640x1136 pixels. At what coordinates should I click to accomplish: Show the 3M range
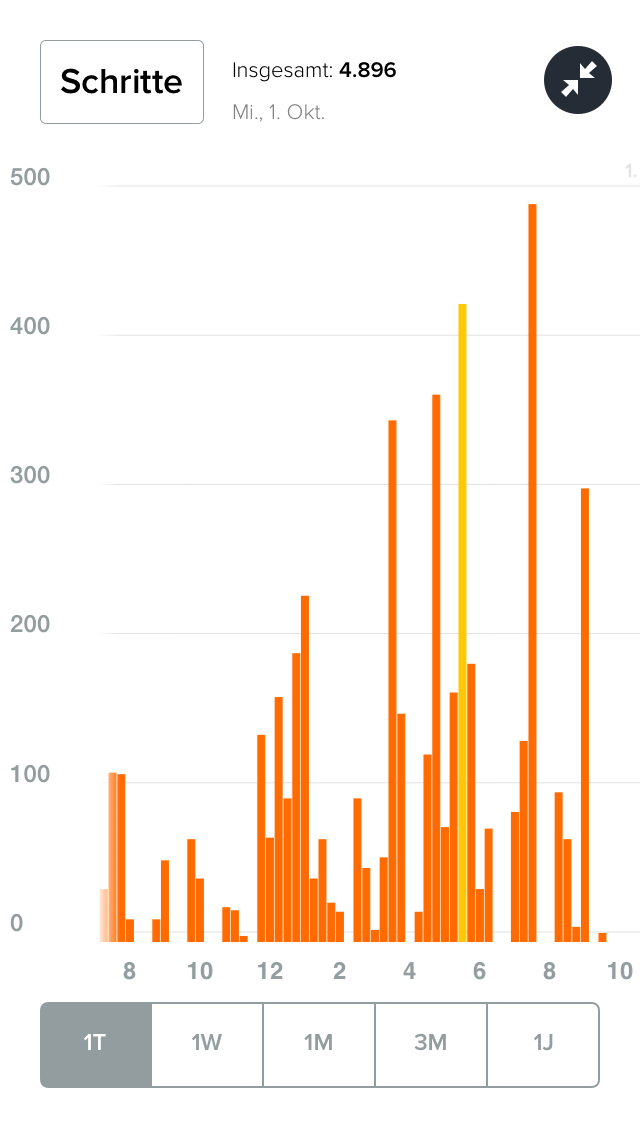431,1044
